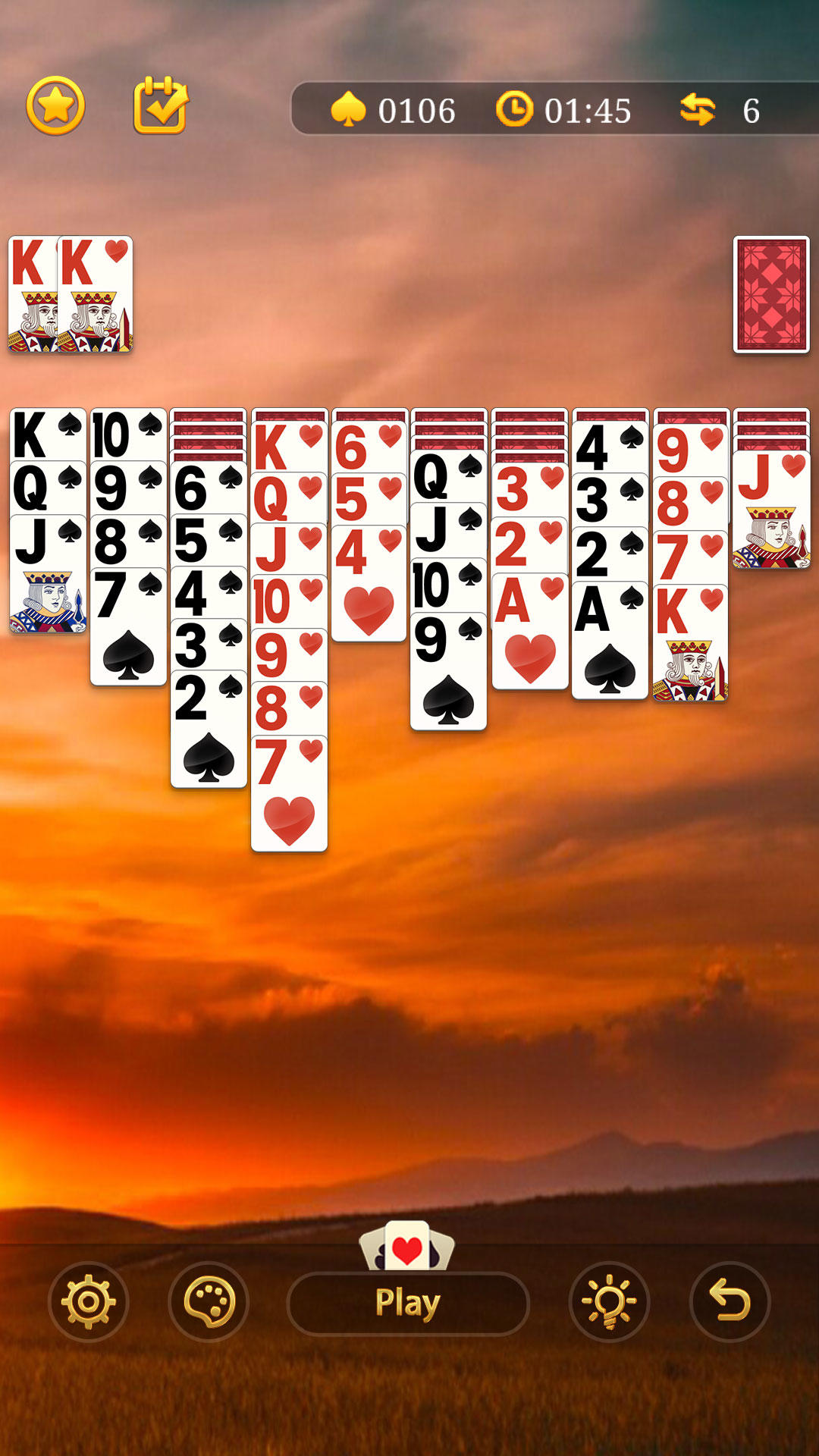
Task: Undo the last move
Action: click(730, 1301)
